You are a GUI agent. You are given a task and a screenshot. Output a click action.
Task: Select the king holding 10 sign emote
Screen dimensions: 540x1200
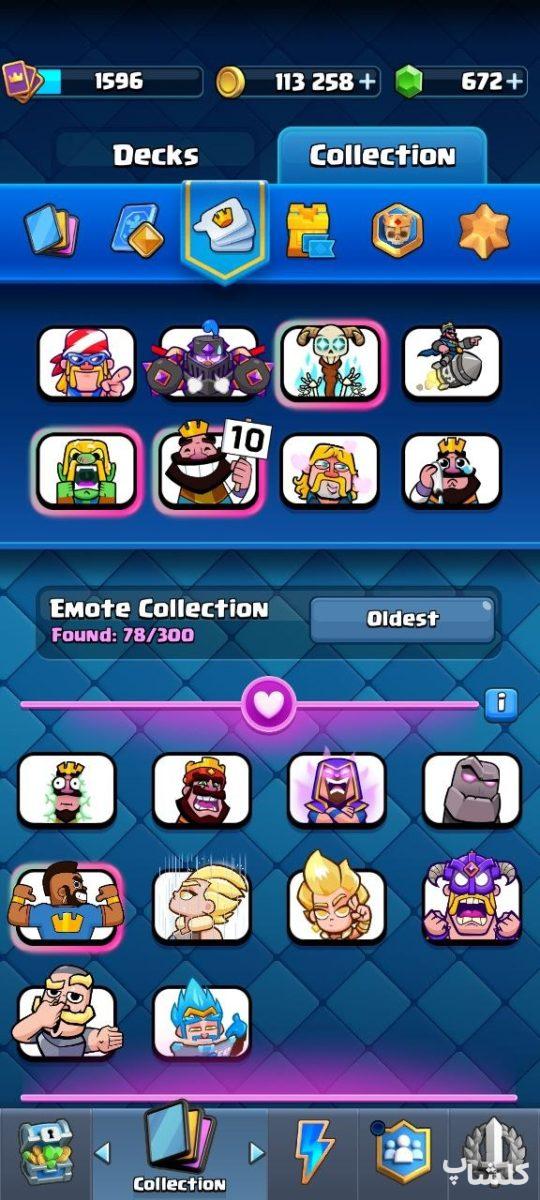pos(209,467)
